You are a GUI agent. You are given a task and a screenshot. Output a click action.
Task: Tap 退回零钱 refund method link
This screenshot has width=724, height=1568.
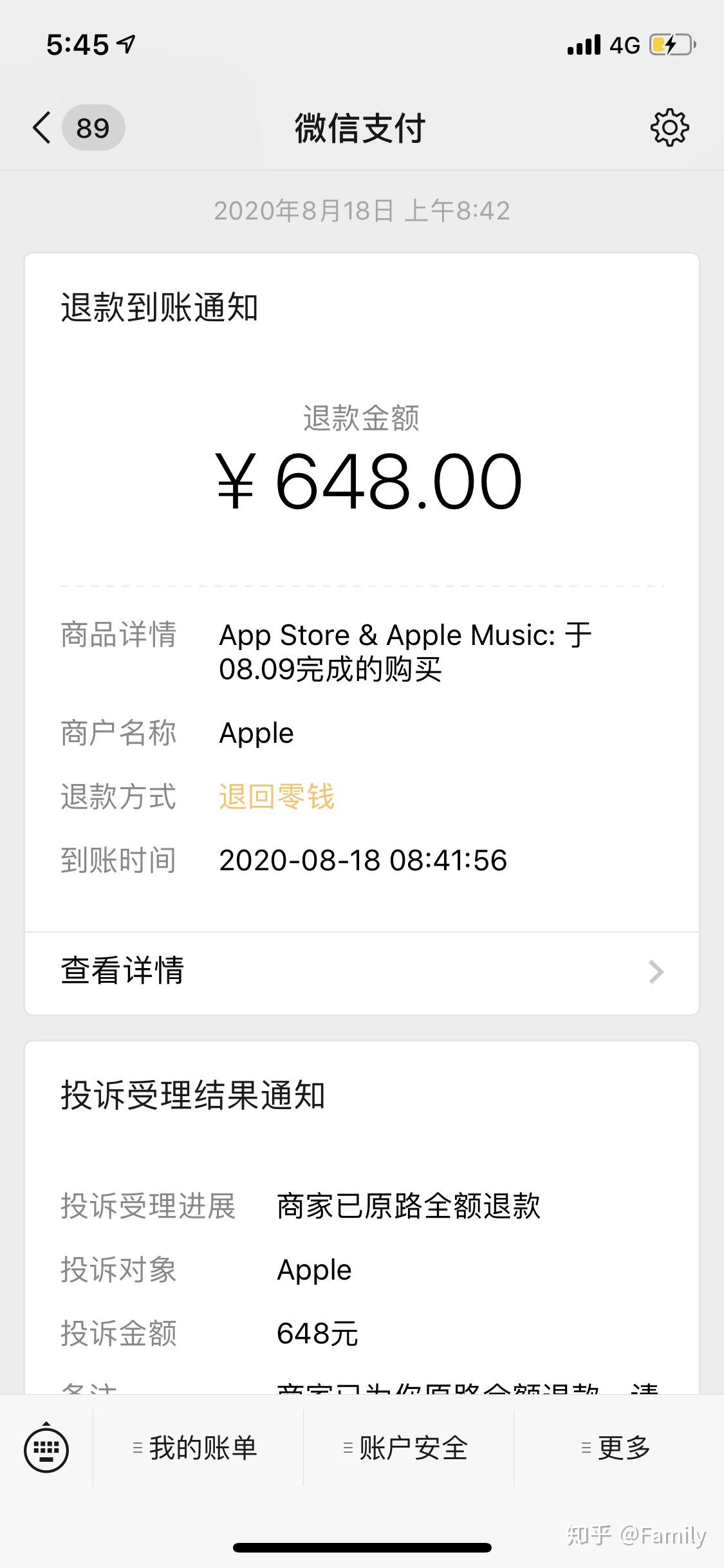point(277,798)
